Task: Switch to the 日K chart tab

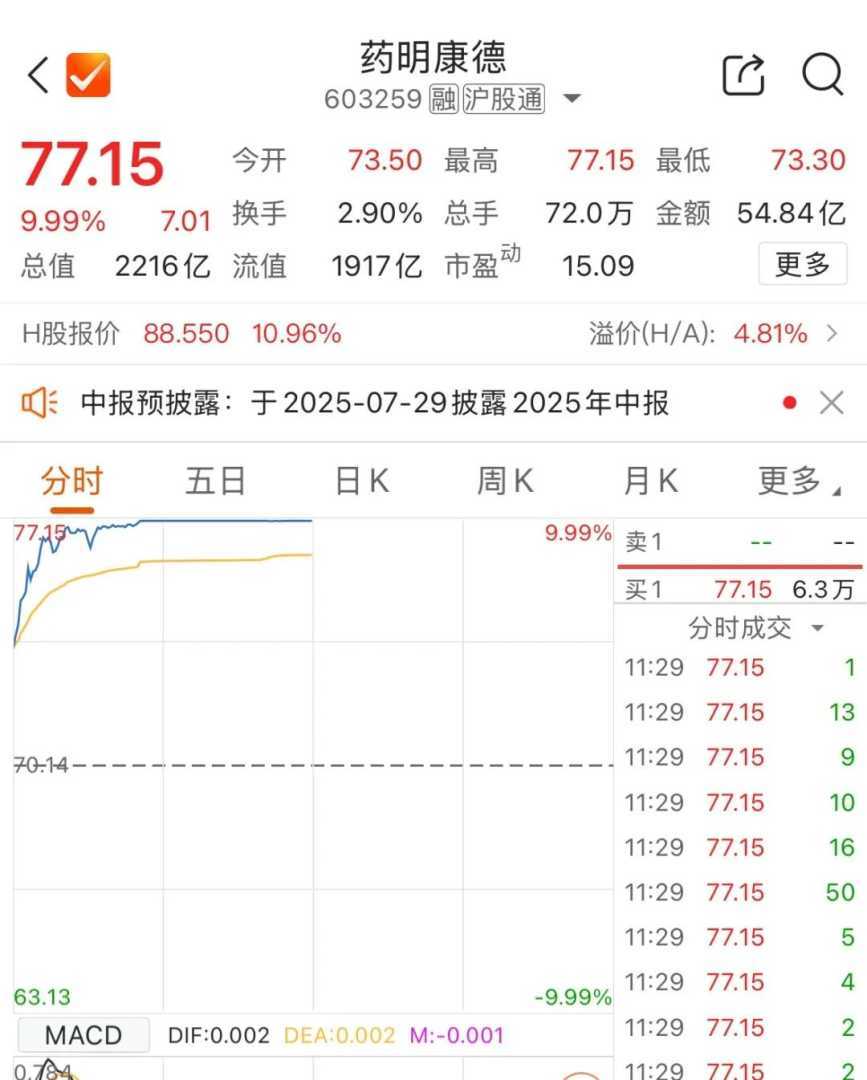Action: [x=361, y=482]
